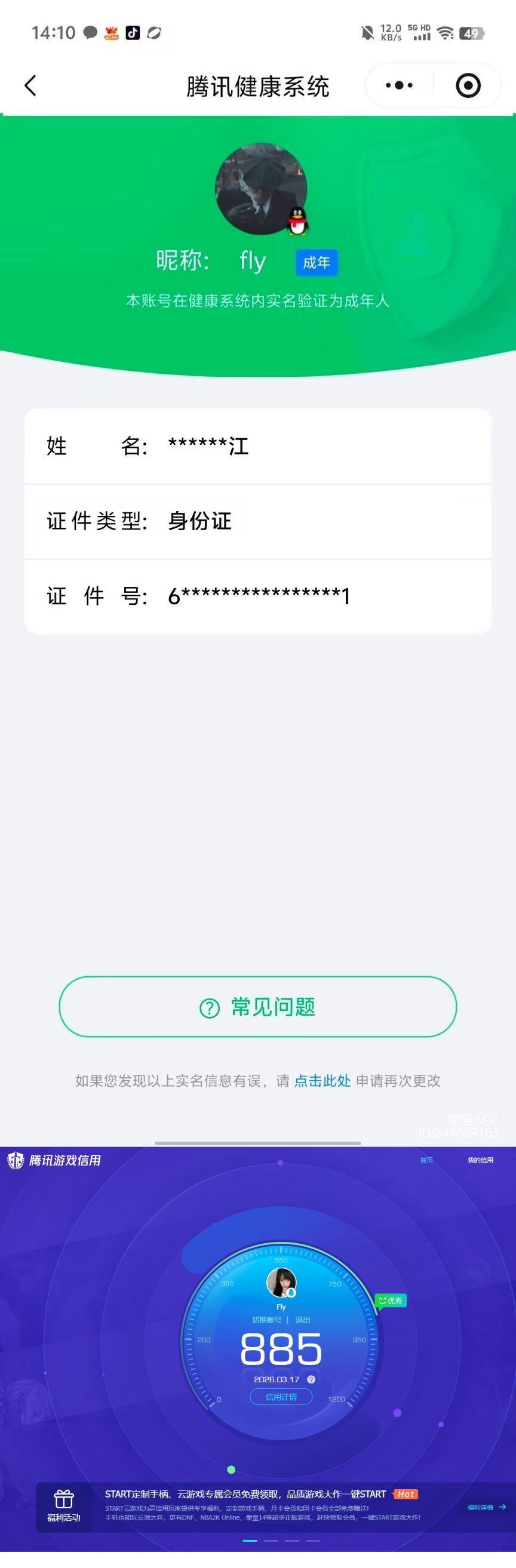
Task: Open the 福利活动 gift section
Action: point(64,1506)
